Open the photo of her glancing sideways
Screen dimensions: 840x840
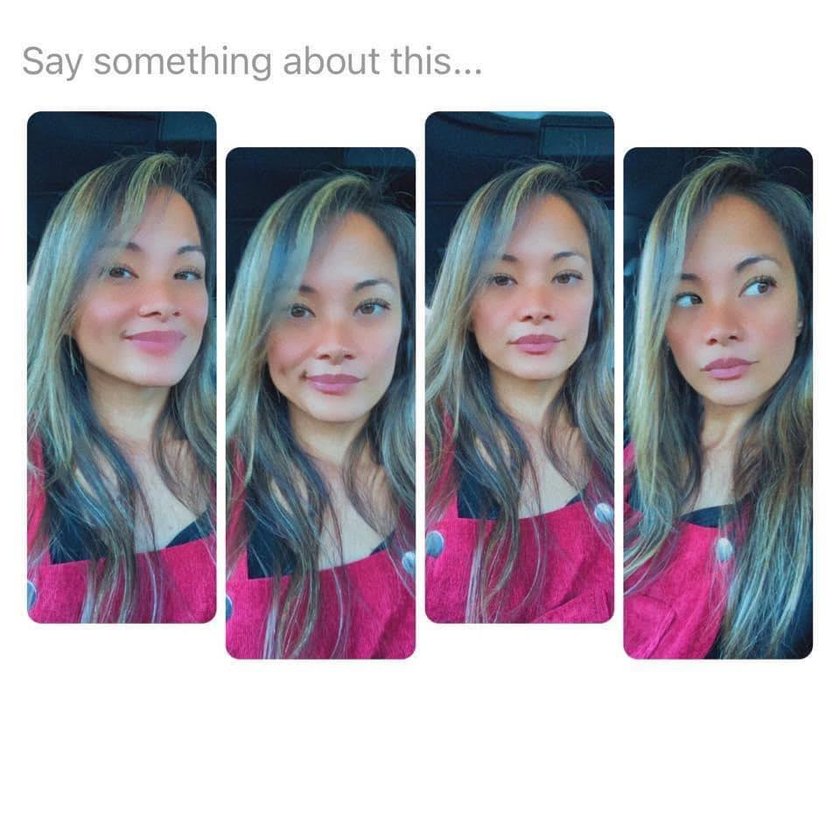pyautogui.click(x=717, y=403)
